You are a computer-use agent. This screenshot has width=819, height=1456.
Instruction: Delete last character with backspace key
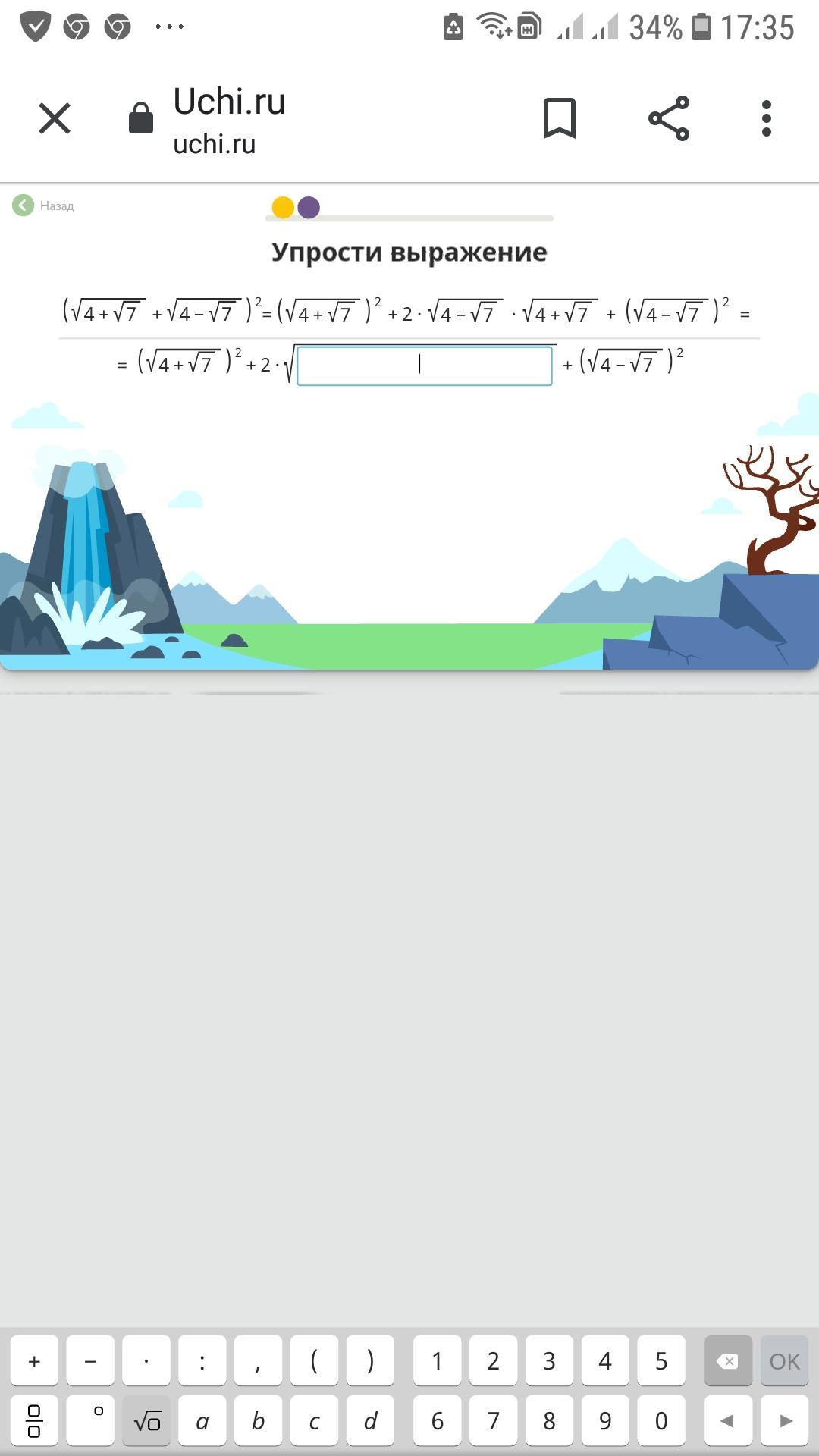coord(728,1361)
